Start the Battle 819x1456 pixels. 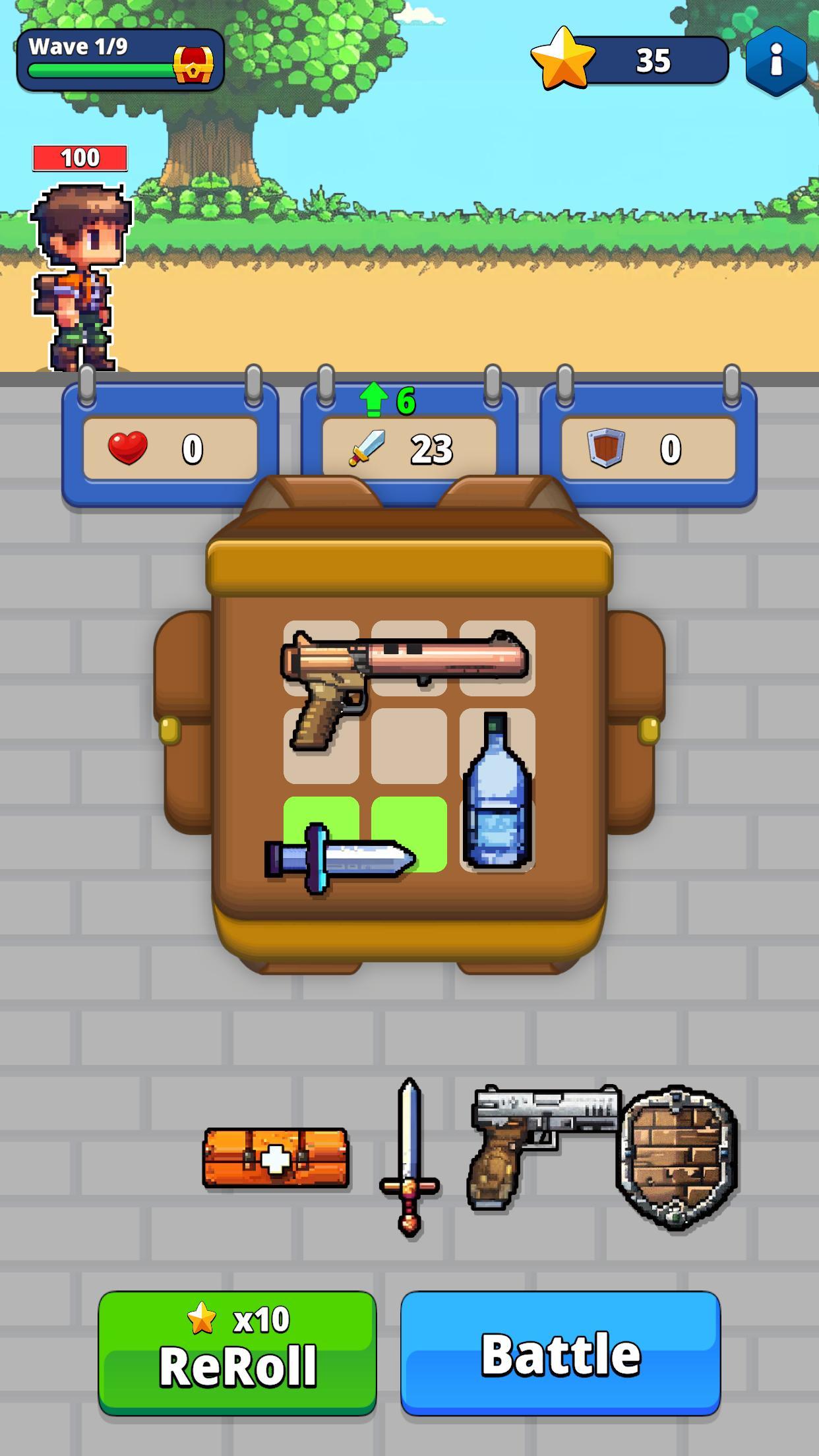pos(561,1352)
